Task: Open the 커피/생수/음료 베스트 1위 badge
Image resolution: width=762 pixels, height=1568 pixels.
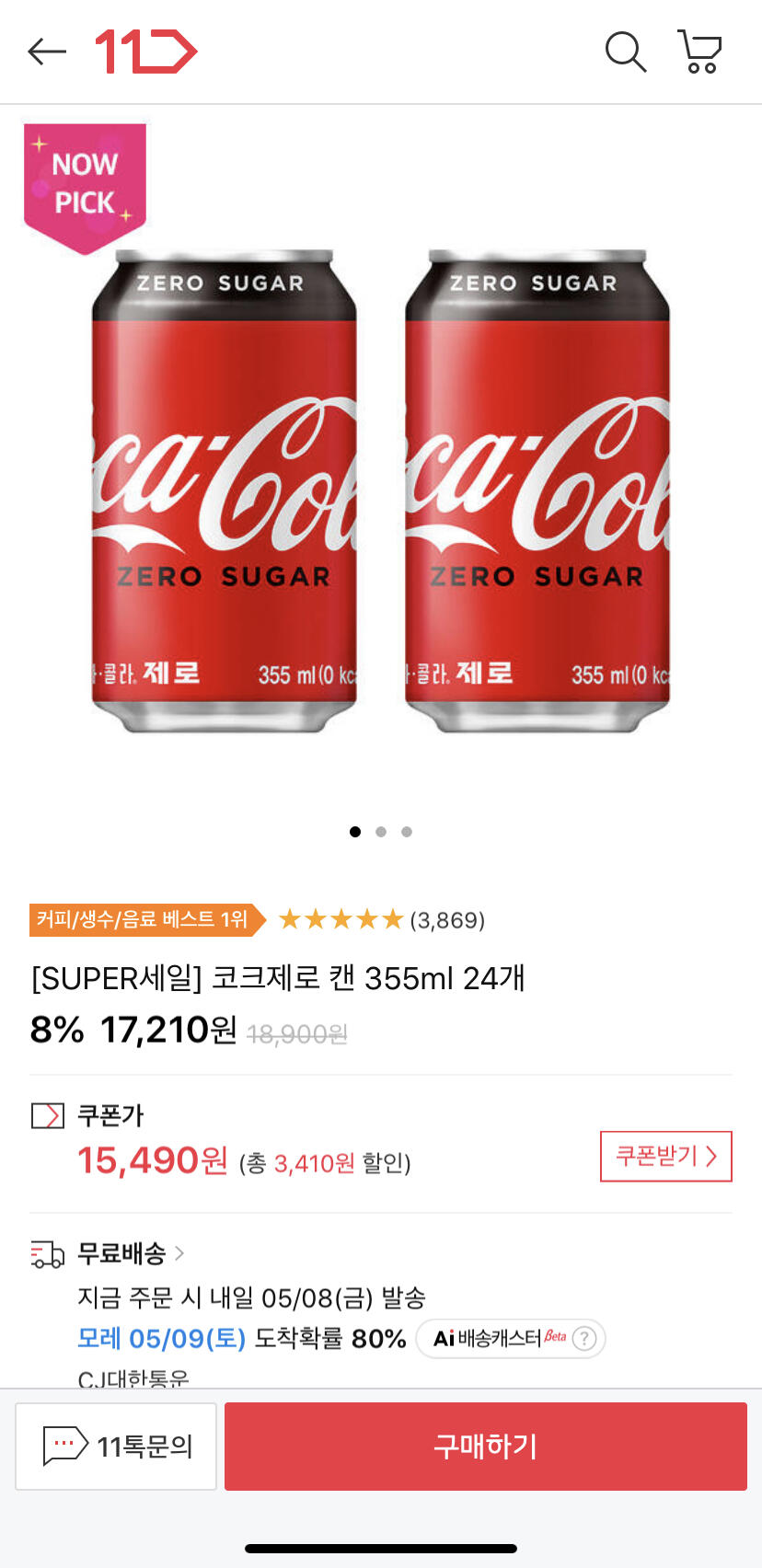Action: tap(145, 919)
